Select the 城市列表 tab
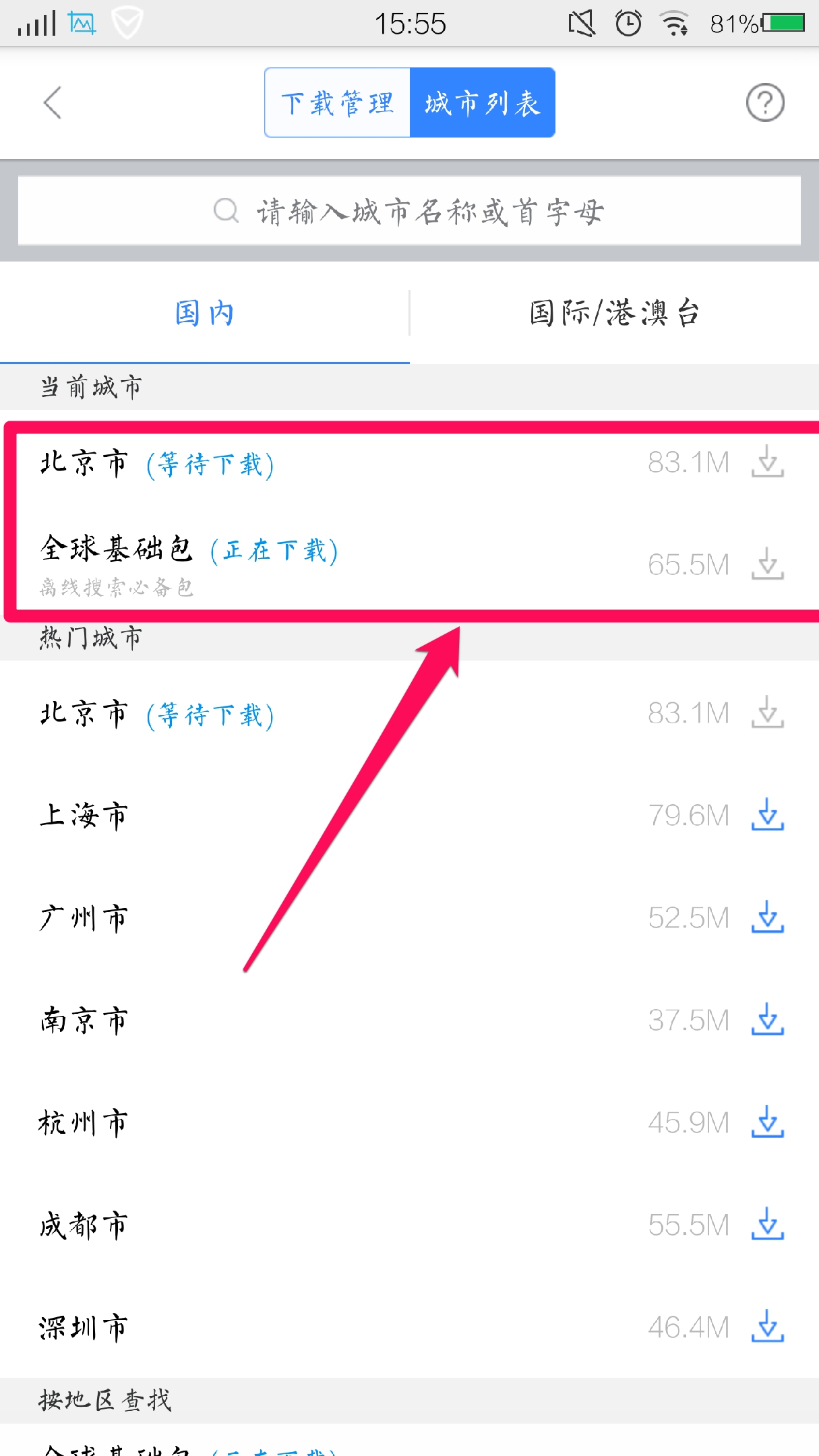 (x=482, y=103)
